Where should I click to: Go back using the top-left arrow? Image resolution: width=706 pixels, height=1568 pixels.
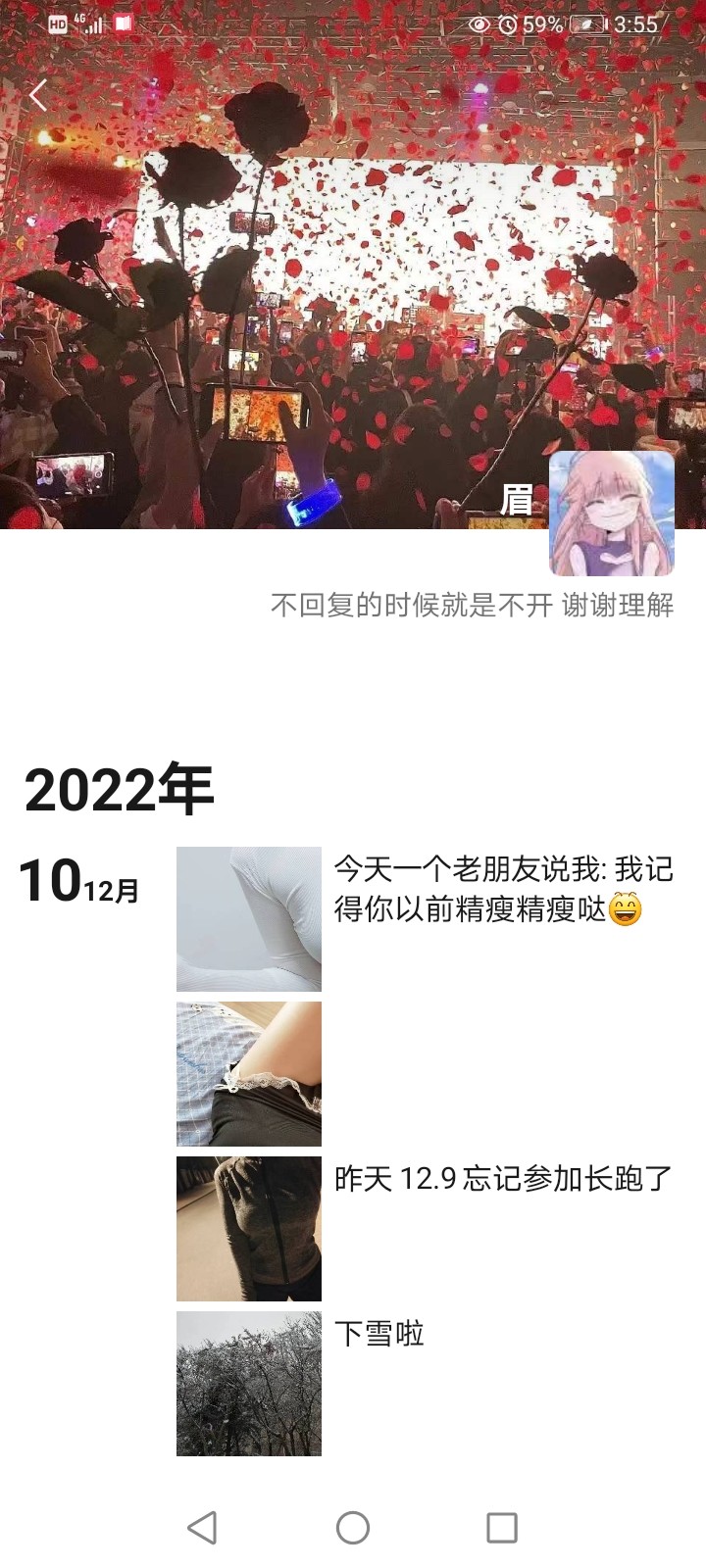pos(37,94)
